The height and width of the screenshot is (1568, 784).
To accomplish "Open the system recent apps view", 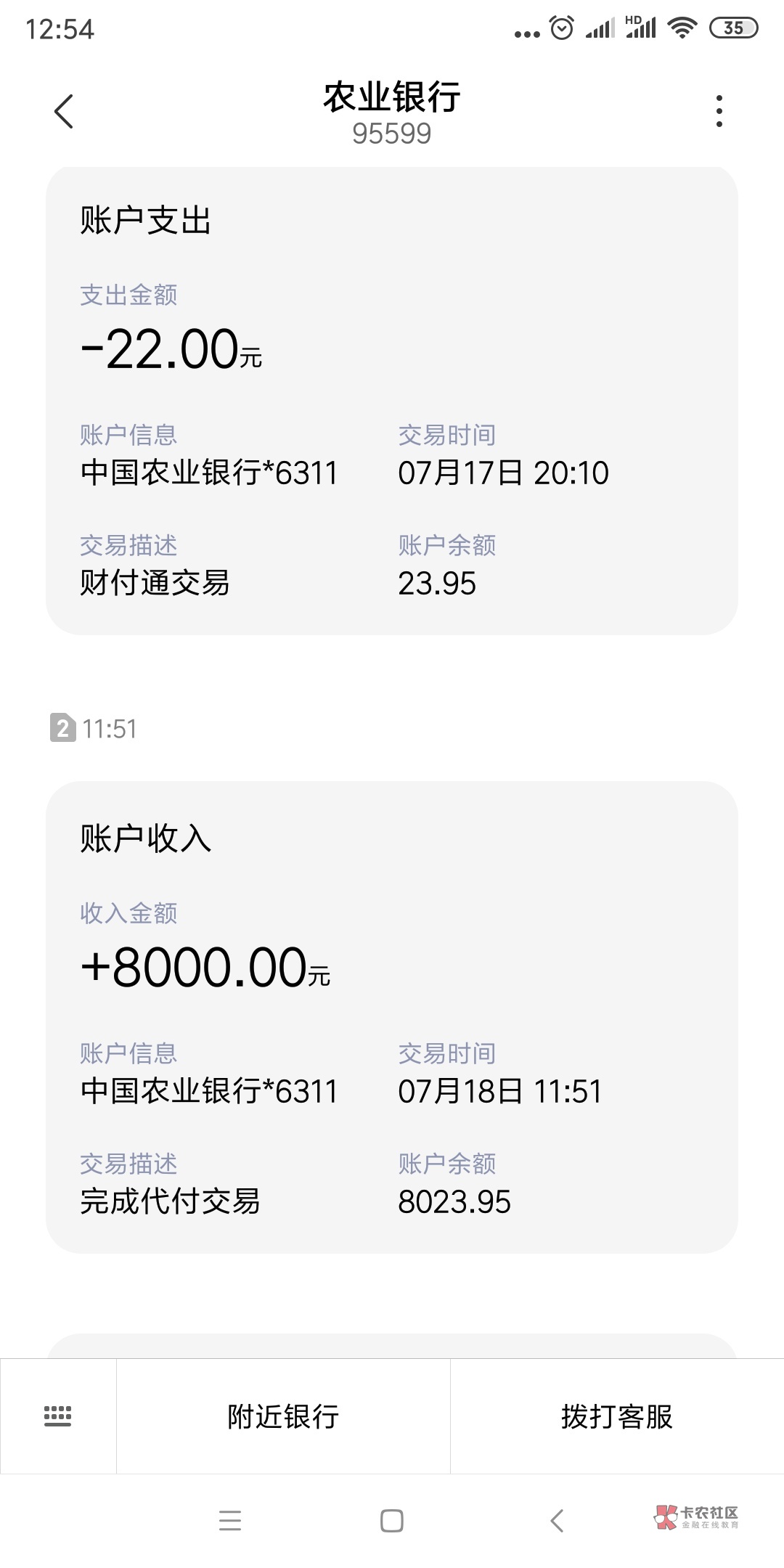I will coord(230,1520).
